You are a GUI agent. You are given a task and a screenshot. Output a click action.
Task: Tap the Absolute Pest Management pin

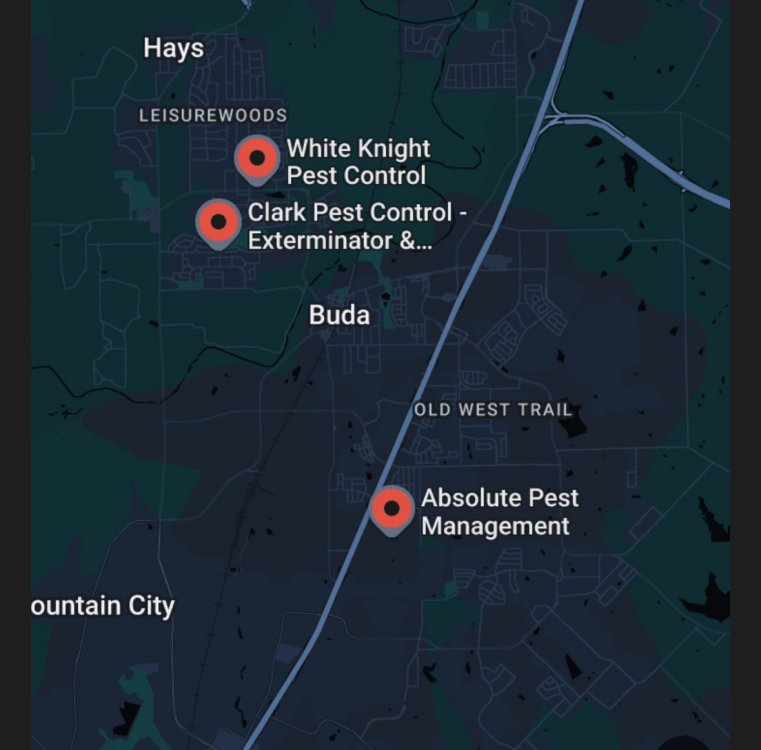[393, 508]
